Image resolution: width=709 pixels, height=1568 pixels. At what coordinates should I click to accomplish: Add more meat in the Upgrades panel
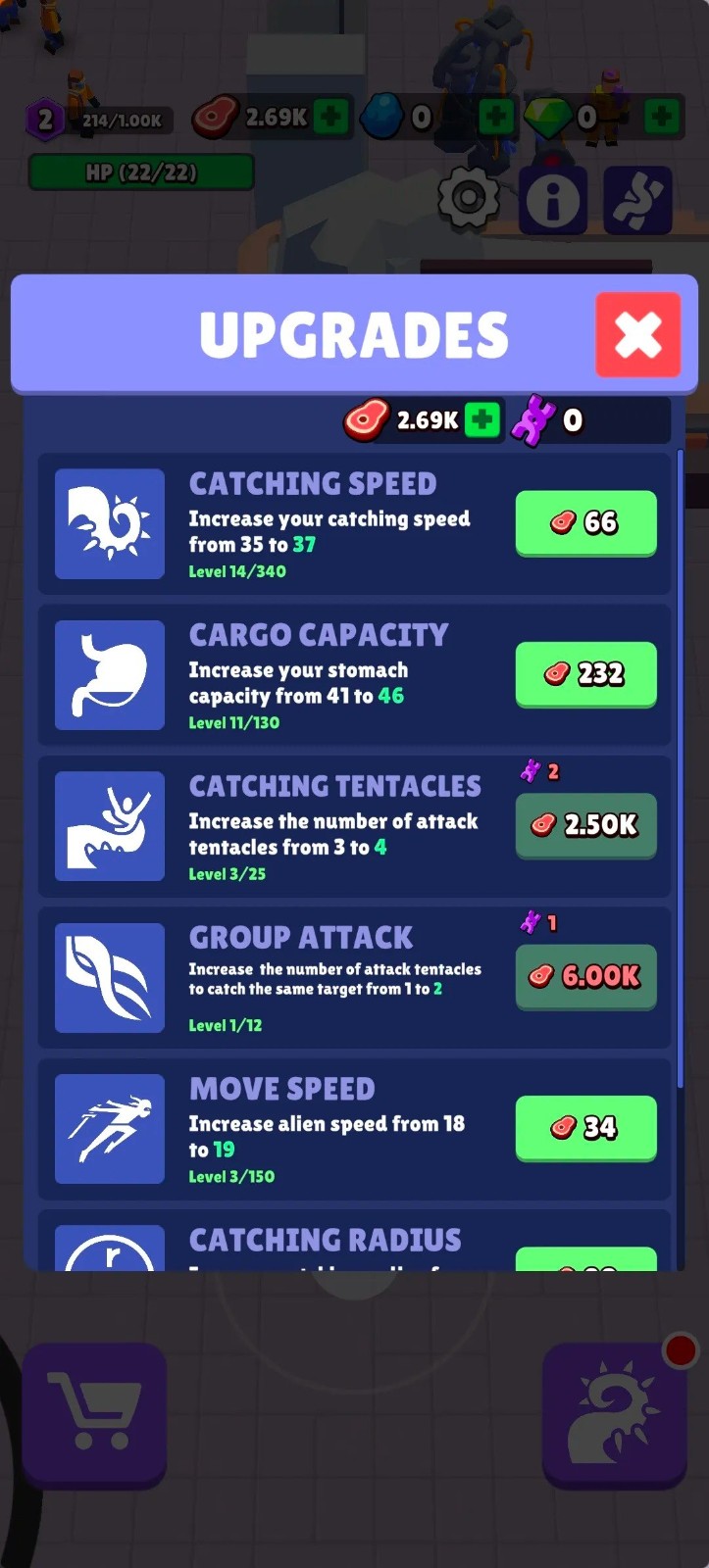[481, 420]
